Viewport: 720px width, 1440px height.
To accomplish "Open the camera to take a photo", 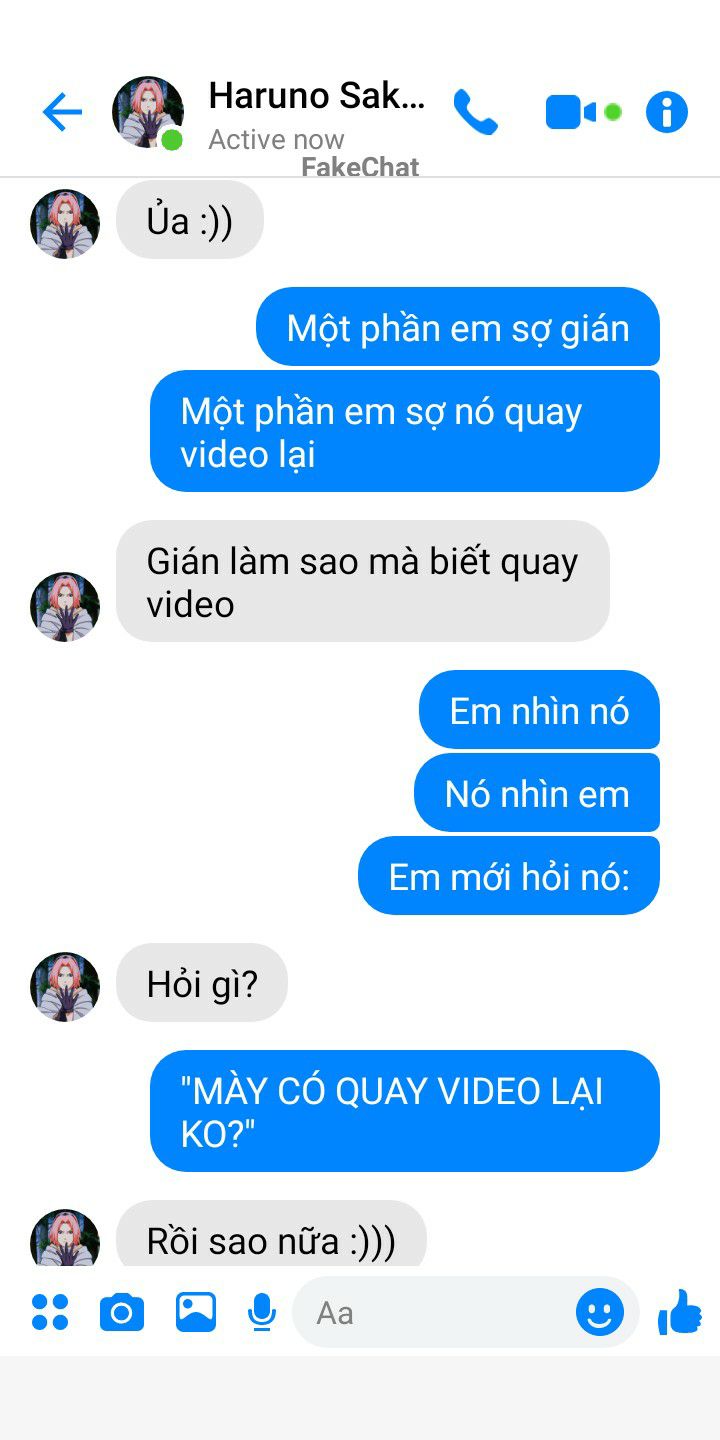I will 122,1312.
